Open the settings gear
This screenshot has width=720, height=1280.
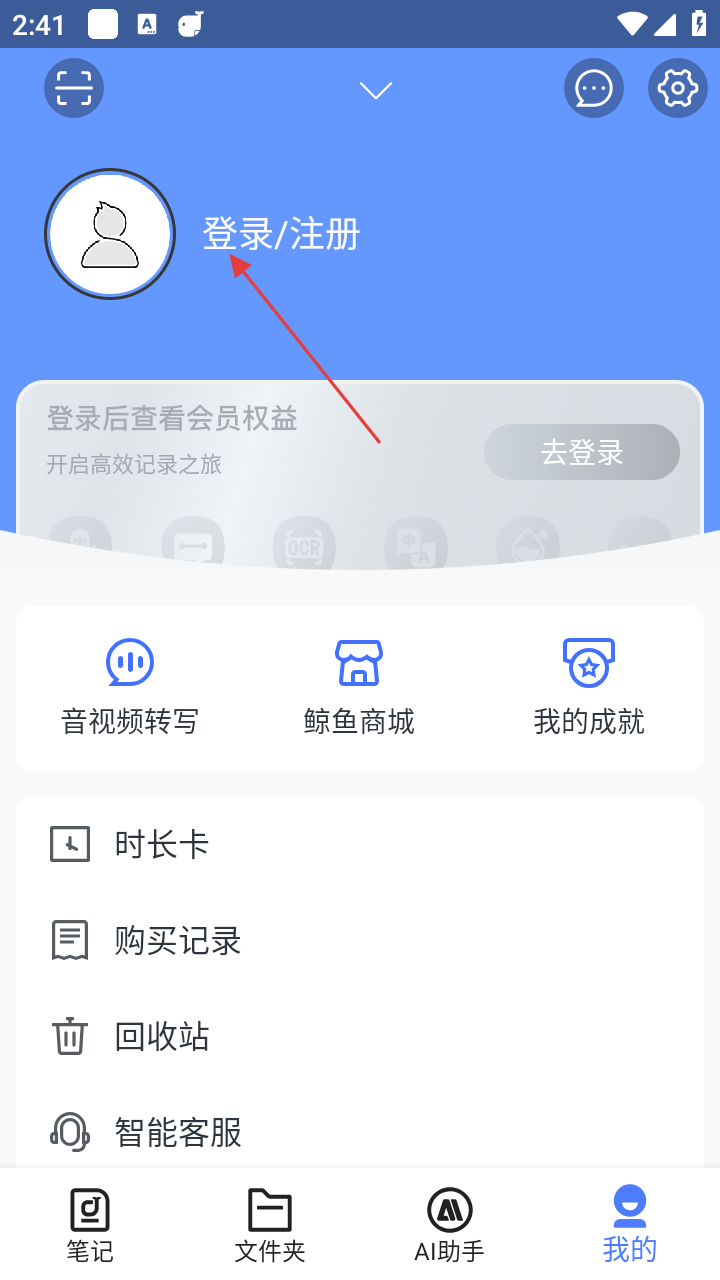[678, 88]
